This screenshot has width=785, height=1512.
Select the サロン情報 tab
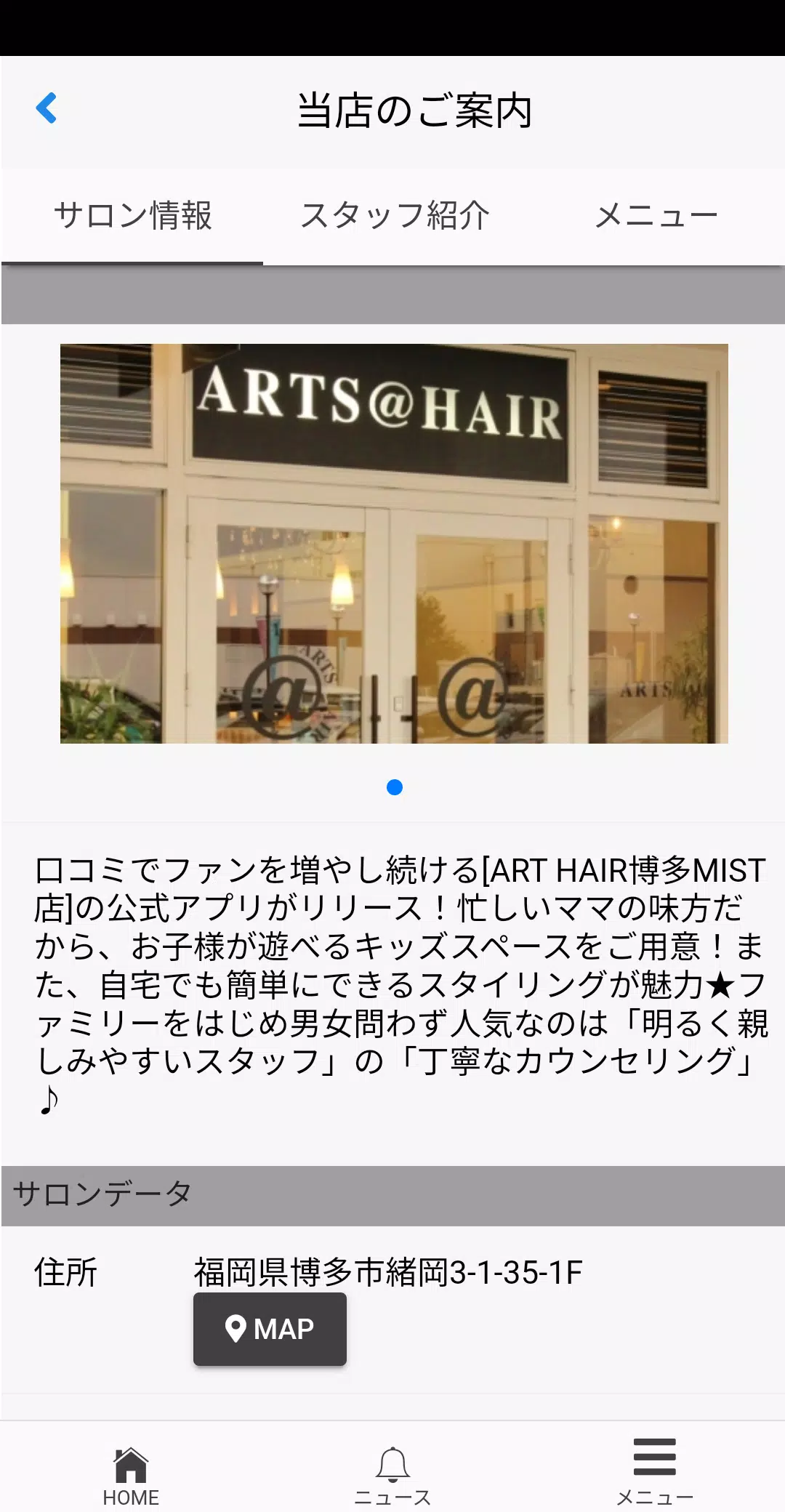[x=132, y=216]
